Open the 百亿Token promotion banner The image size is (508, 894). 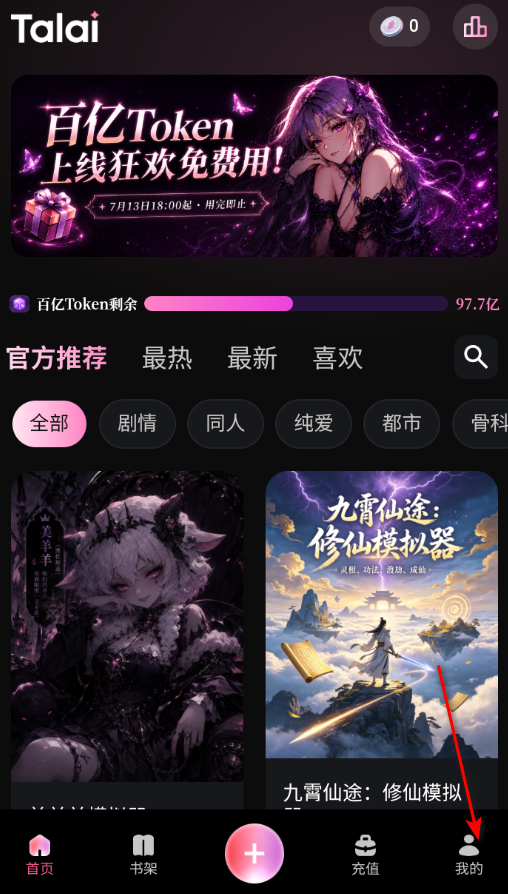pyautogui.click(x=254, y=165)
